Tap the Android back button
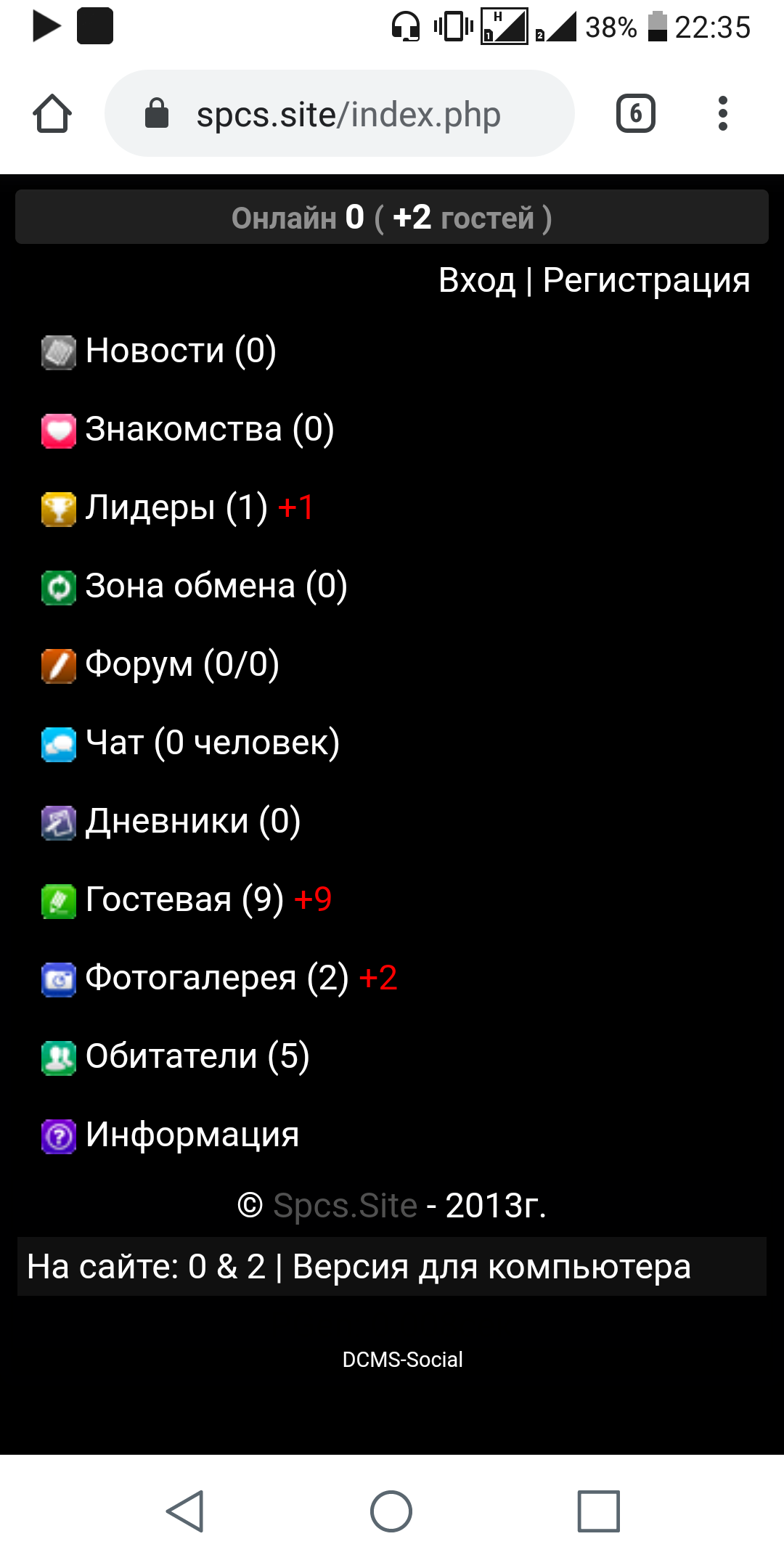The image size is (784, 1568). click(185, 1511)
